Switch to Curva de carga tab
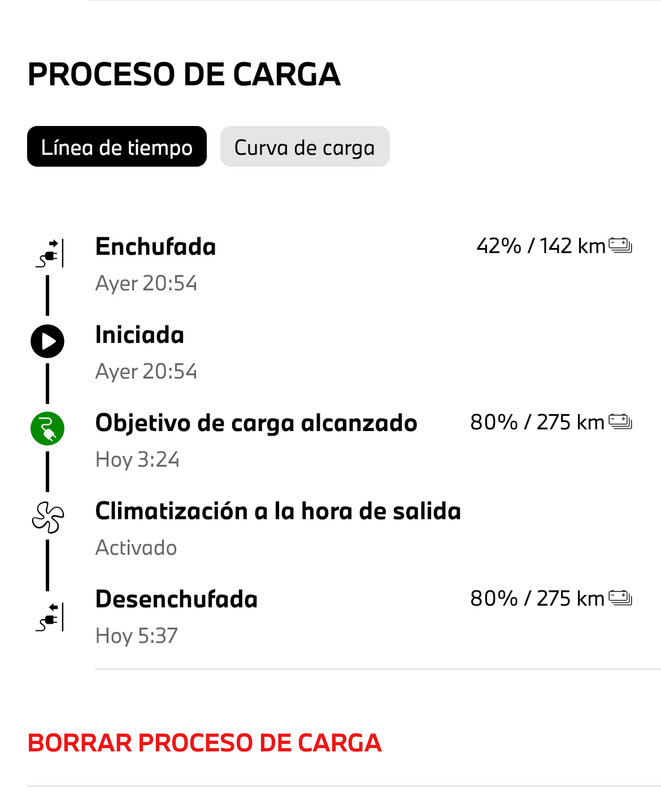 (x=304, y=147)
